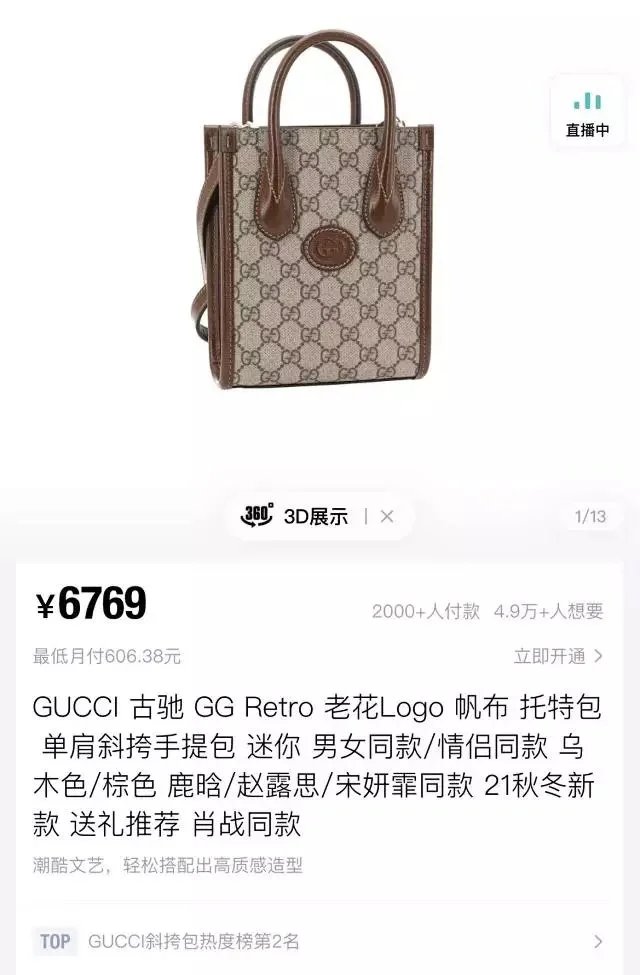Viewport: 640px width, 975px height.
Task: Launch the 360° 3D展示 viewer
Action: [296, 516]
